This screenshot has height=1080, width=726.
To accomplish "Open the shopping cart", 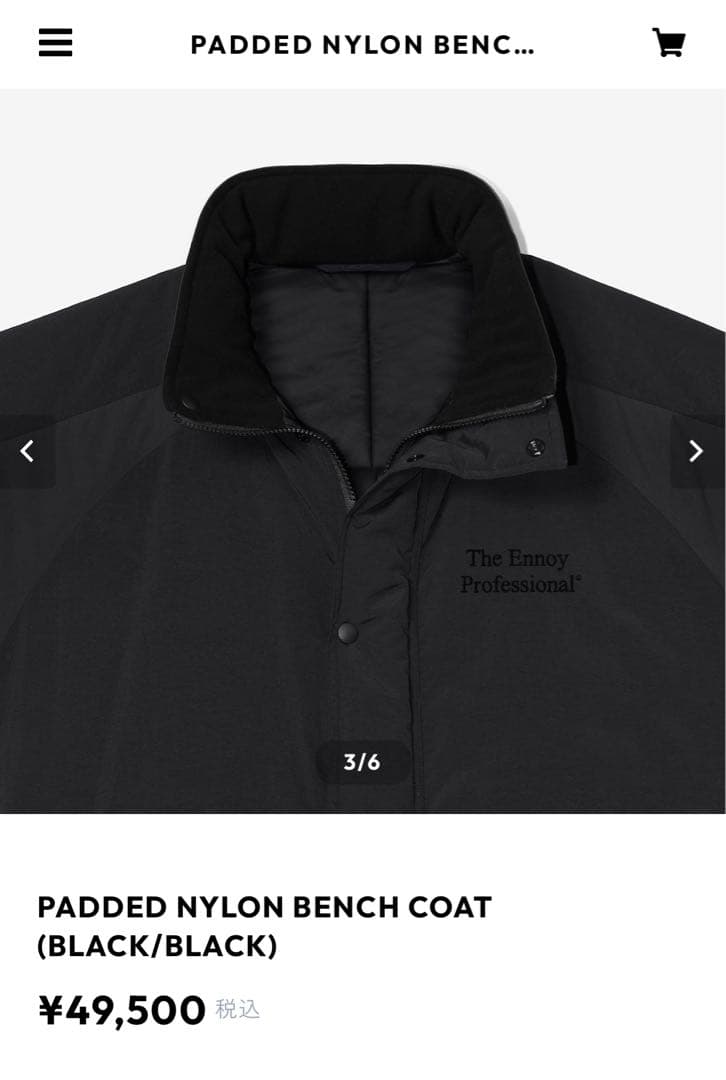I will pos(668,43).
